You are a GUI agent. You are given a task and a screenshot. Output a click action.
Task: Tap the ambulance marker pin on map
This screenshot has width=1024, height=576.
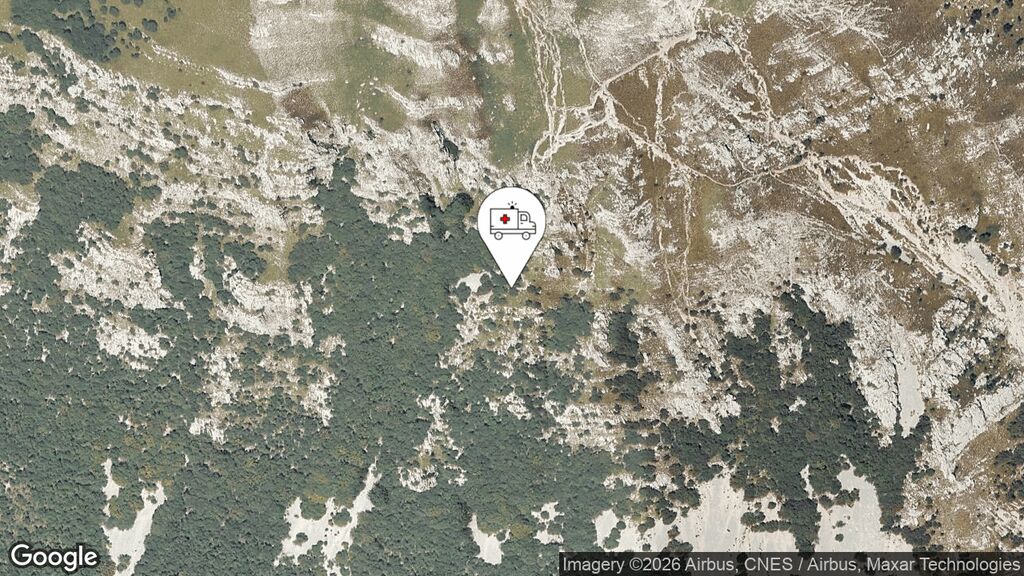[x=512, y=225]
